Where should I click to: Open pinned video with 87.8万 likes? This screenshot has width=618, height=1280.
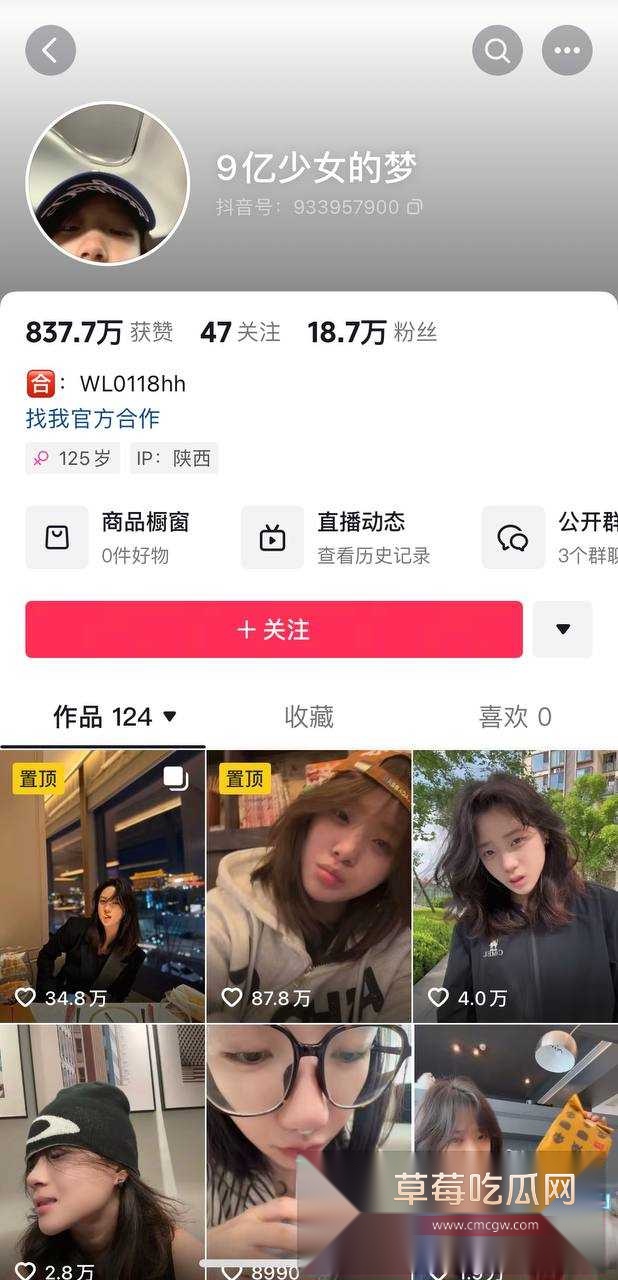tap(309, 885)
